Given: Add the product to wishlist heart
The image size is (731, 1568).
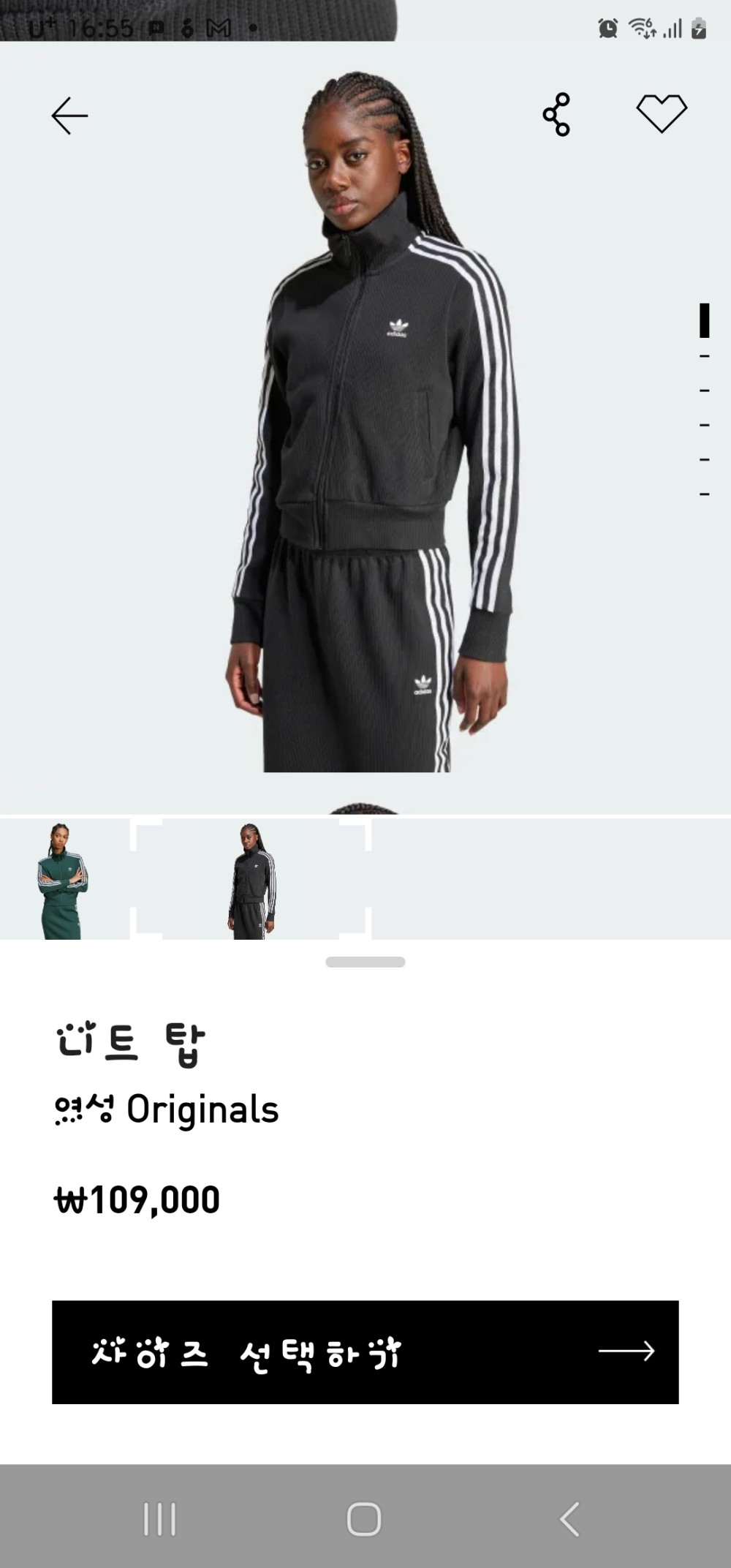Looking at the screenshot, I should pos(662,113).
